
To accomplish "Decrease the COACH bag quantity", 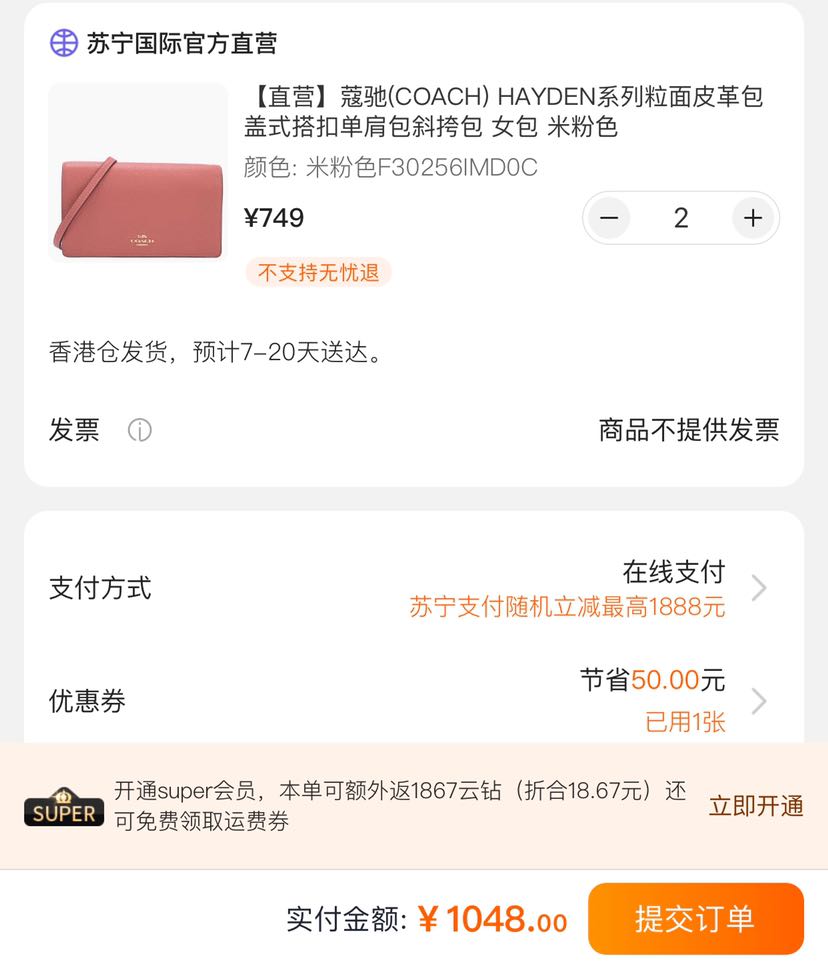I will 609,218.
